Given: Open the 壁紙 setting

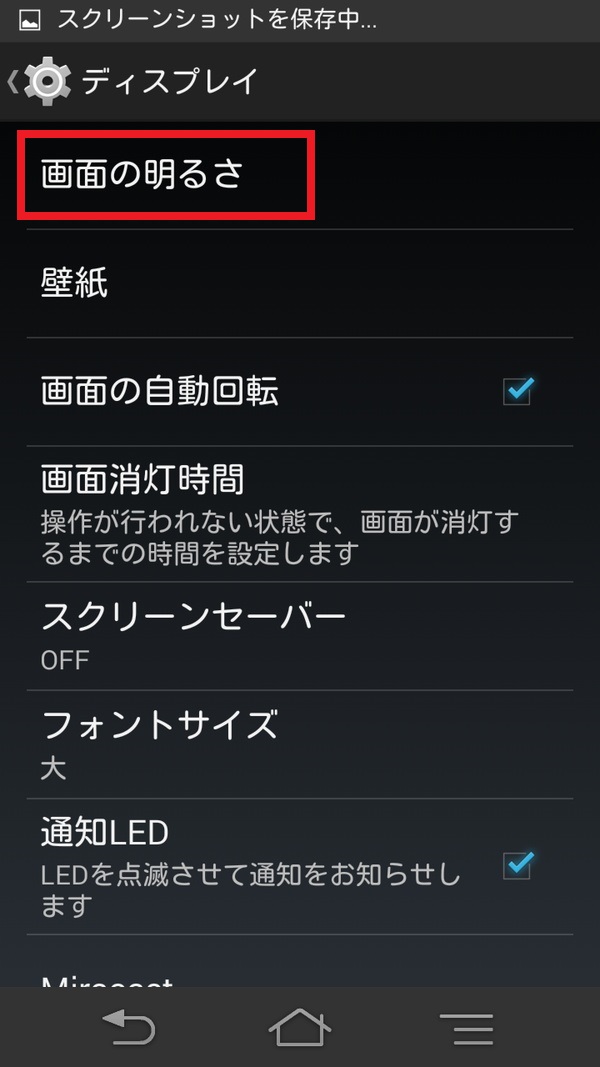Looking at the screenshot, I should pyautogui.click(x=300, y=283).
